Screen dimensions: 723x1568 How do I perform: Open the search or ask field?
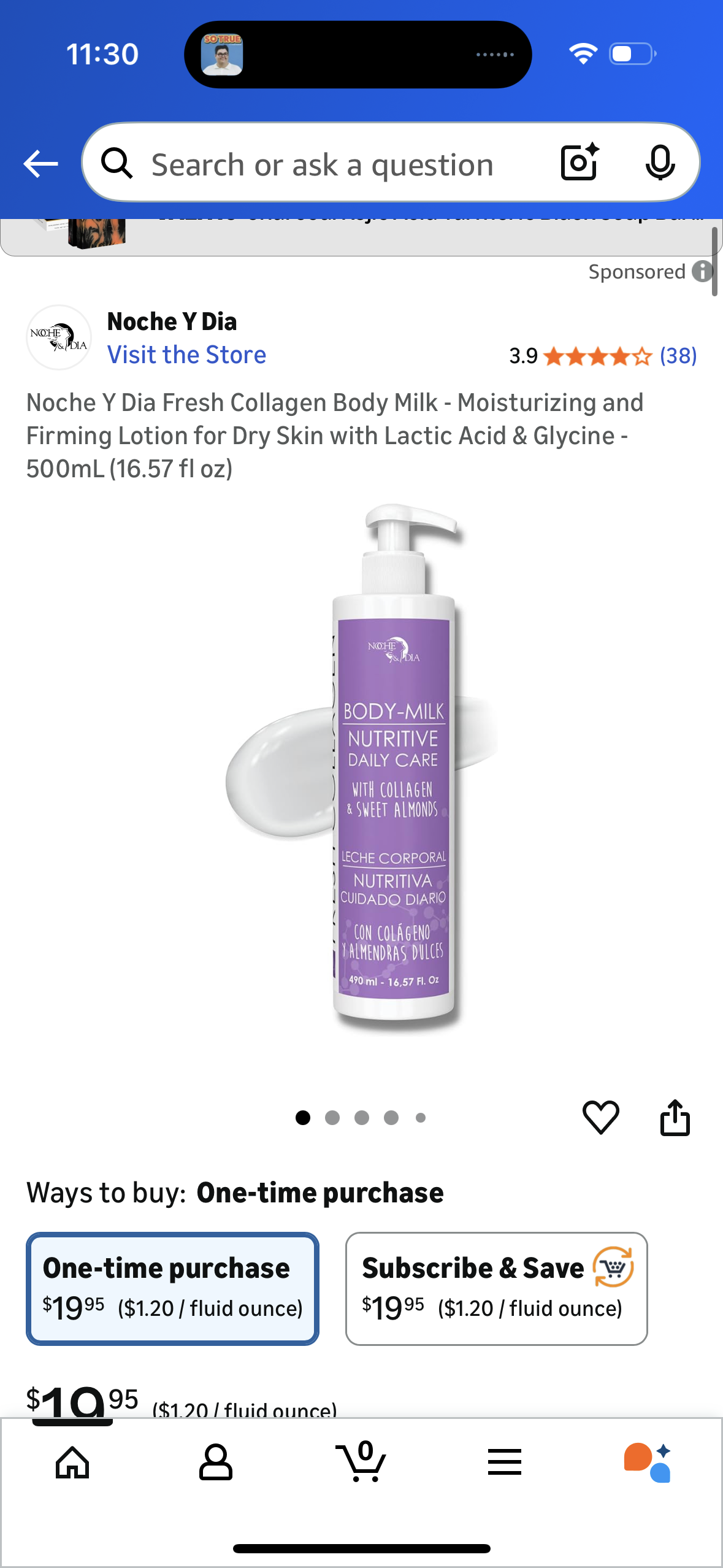(322, 165)
